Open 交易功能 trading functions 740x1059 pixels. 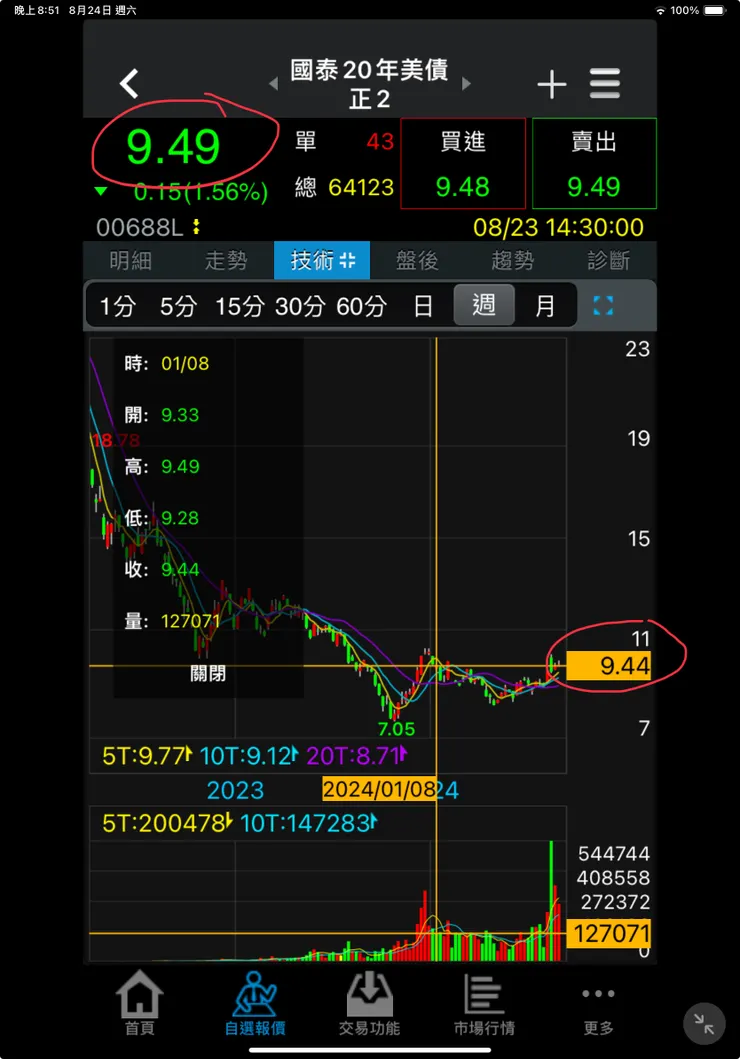[x=369, y=1005]
